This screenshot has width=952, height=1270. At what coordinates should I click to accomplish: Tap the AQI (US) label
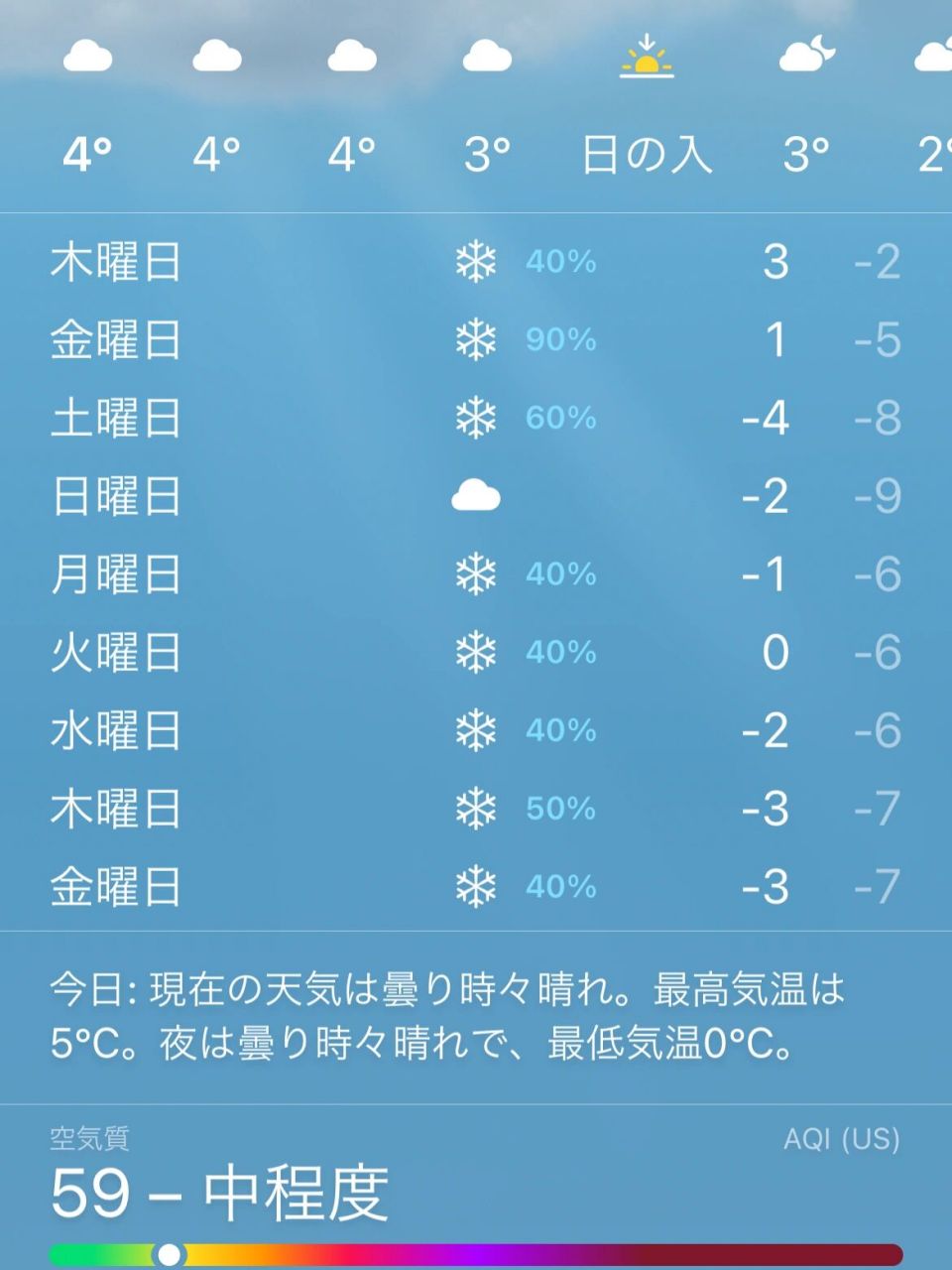[838, 1138]
